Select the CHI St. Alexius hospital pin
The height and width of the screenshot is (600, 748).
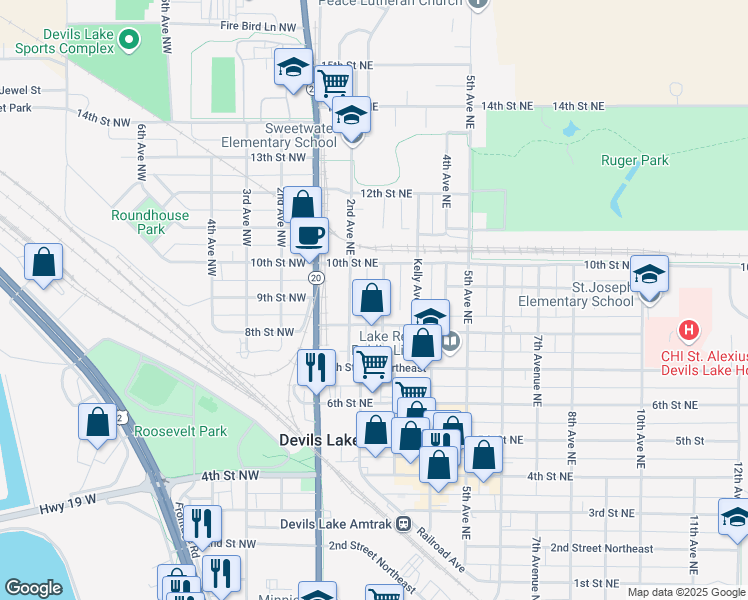688,331
